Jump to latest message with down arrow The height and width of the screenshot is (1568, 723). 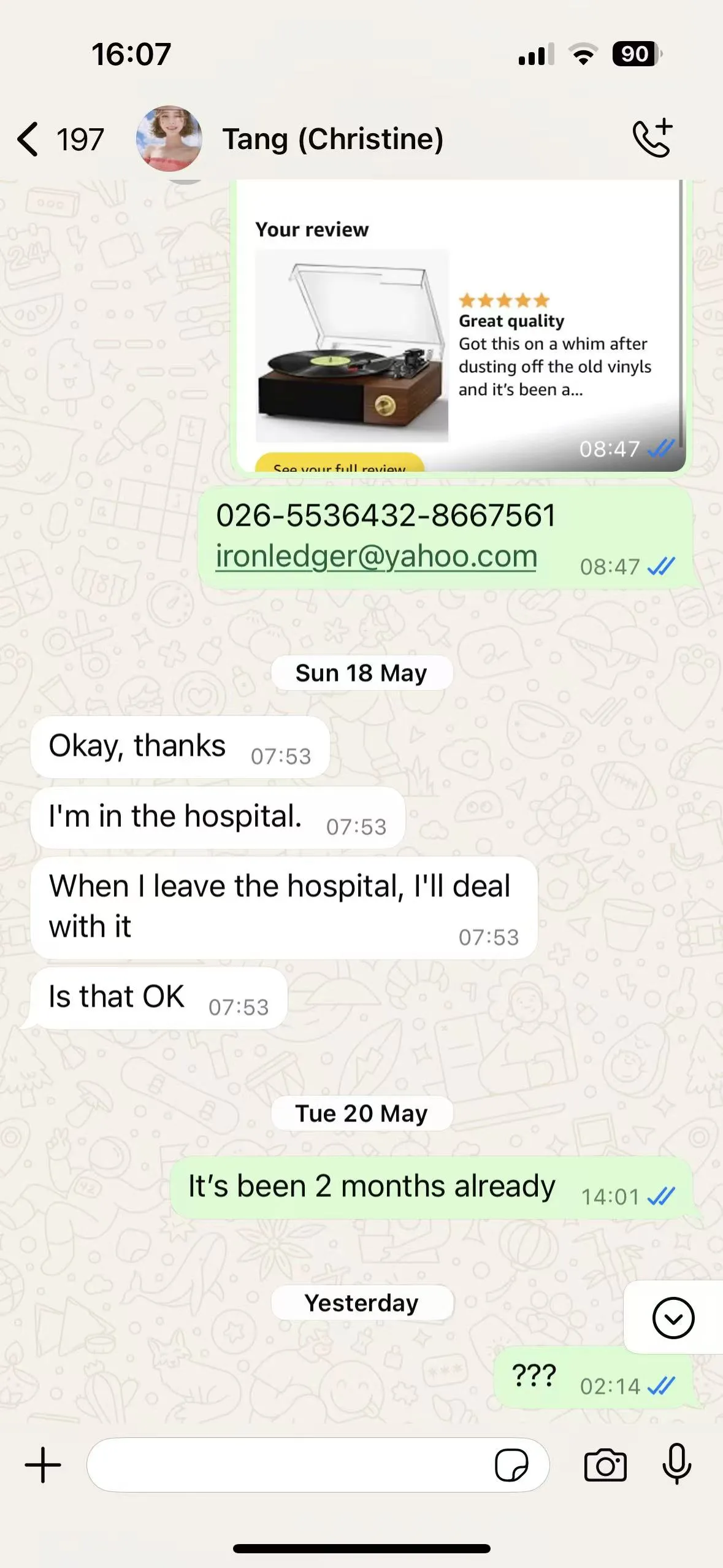673,1318
